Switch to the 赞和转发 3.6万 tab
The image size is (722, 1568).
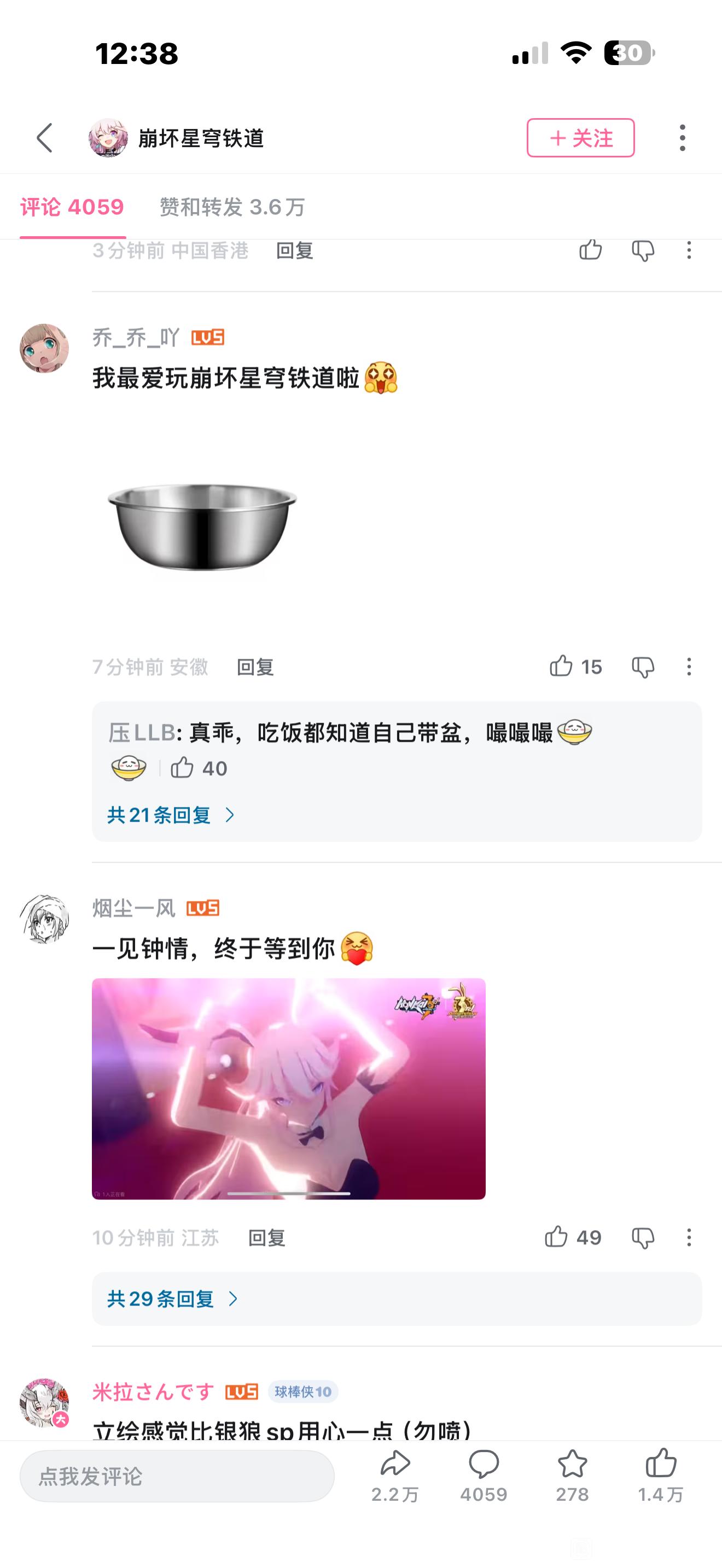tap(232, 207)
